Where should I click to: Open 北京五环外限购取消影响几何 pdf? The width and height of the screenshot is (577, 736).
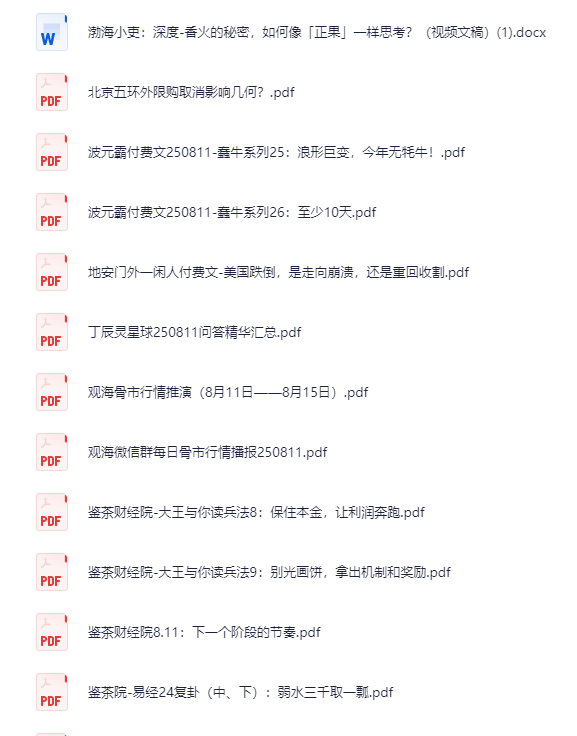191,92
